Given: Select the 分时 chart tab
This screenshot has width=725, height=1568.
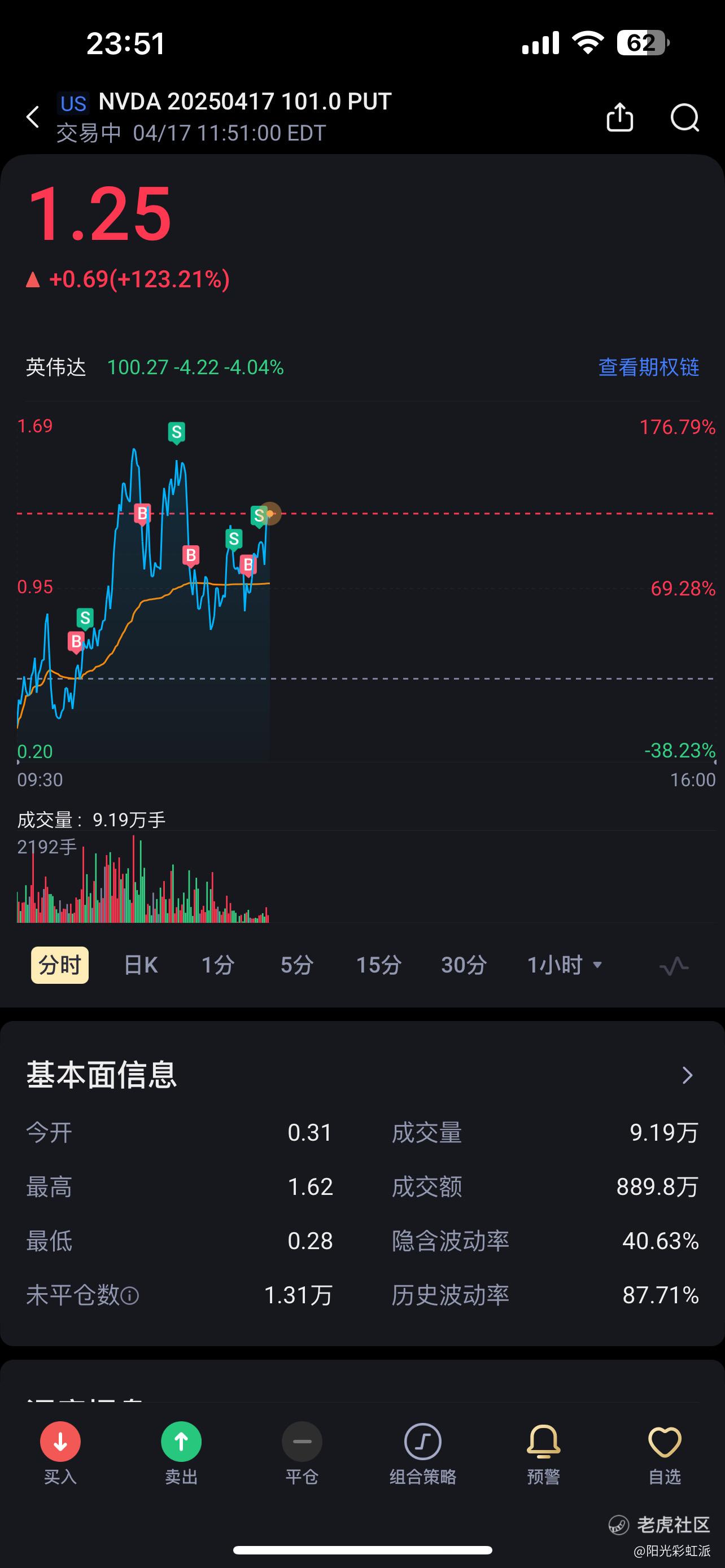Looking at the screenshot, I should pos(60,965).
